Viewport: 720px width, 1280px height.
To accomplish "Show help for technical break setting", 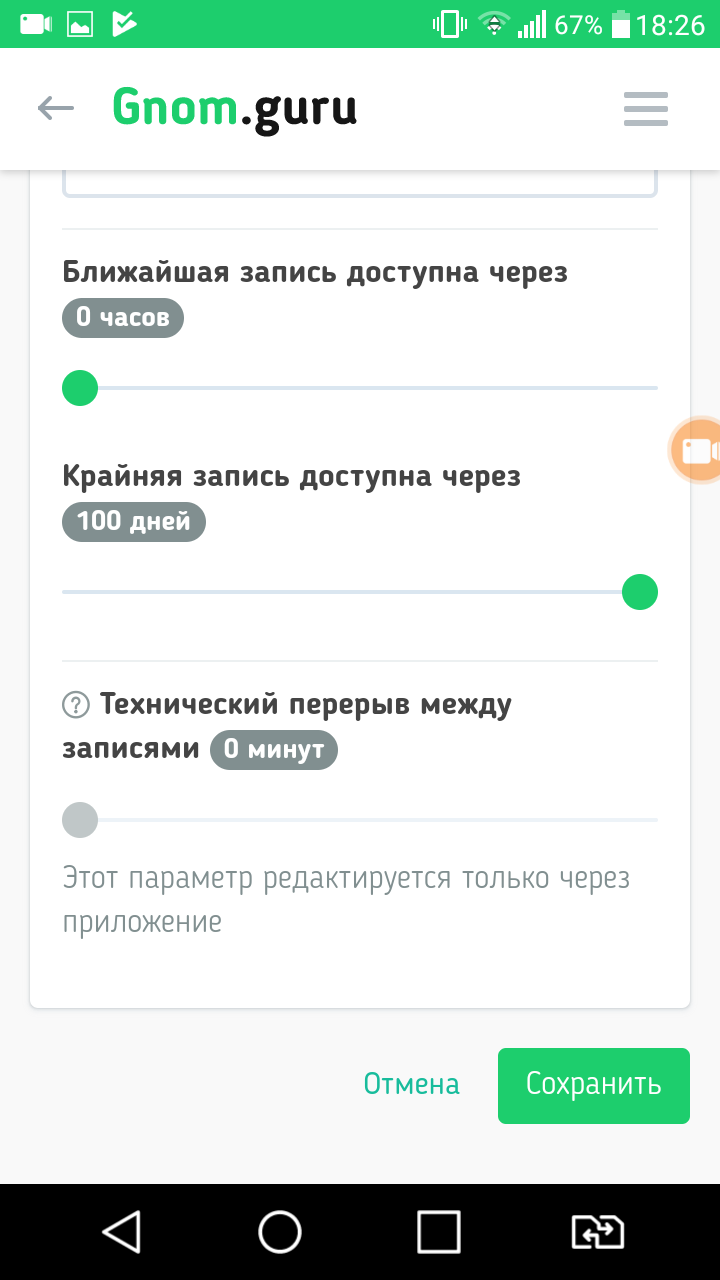I will point(76,705).
